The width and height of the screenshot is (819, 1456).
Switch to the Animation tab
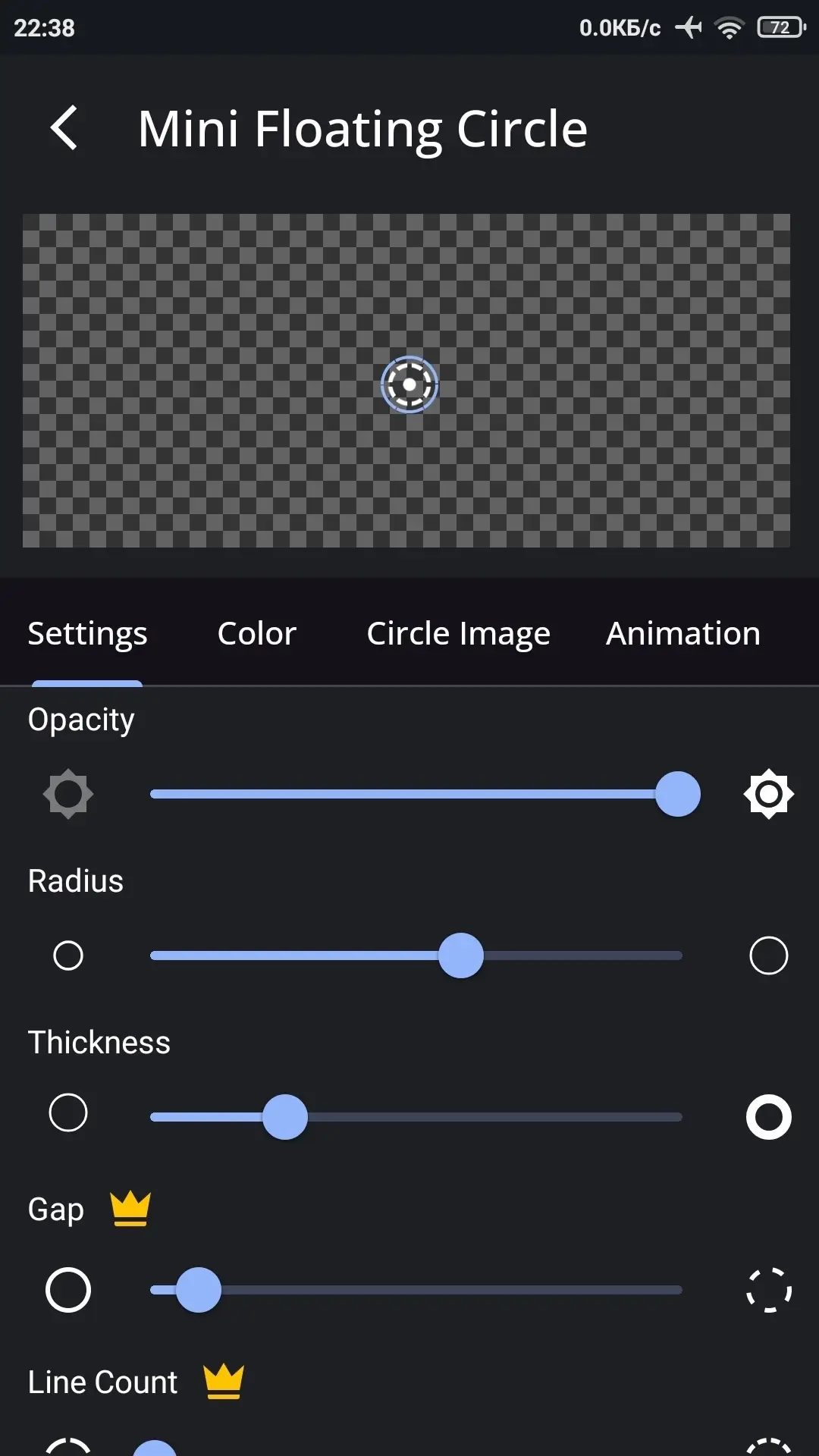point(682,633)
